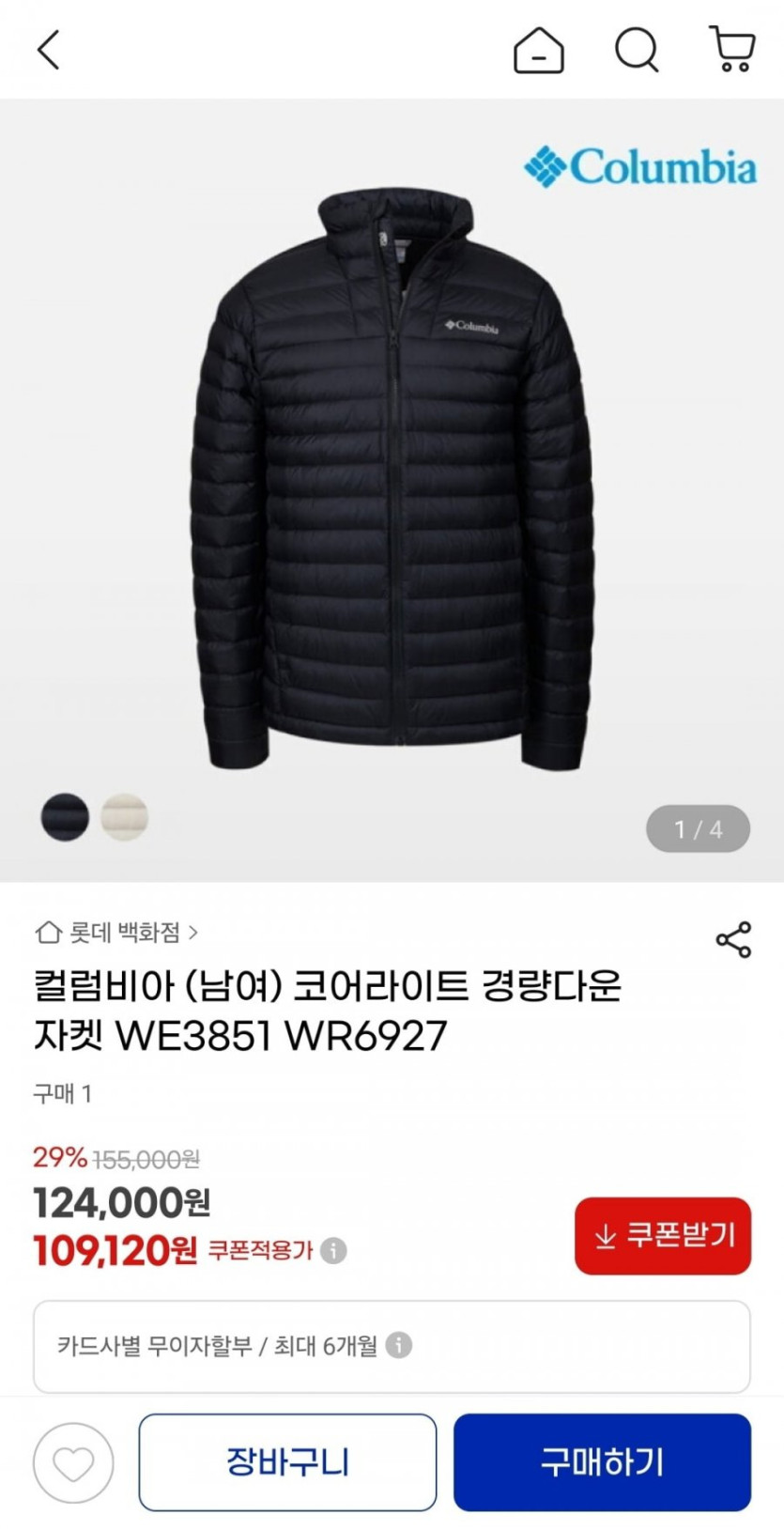The width and height of the screenshot is (784, 1529).
Task: Open the Columbia jacket product image
Action: (392, 479)
